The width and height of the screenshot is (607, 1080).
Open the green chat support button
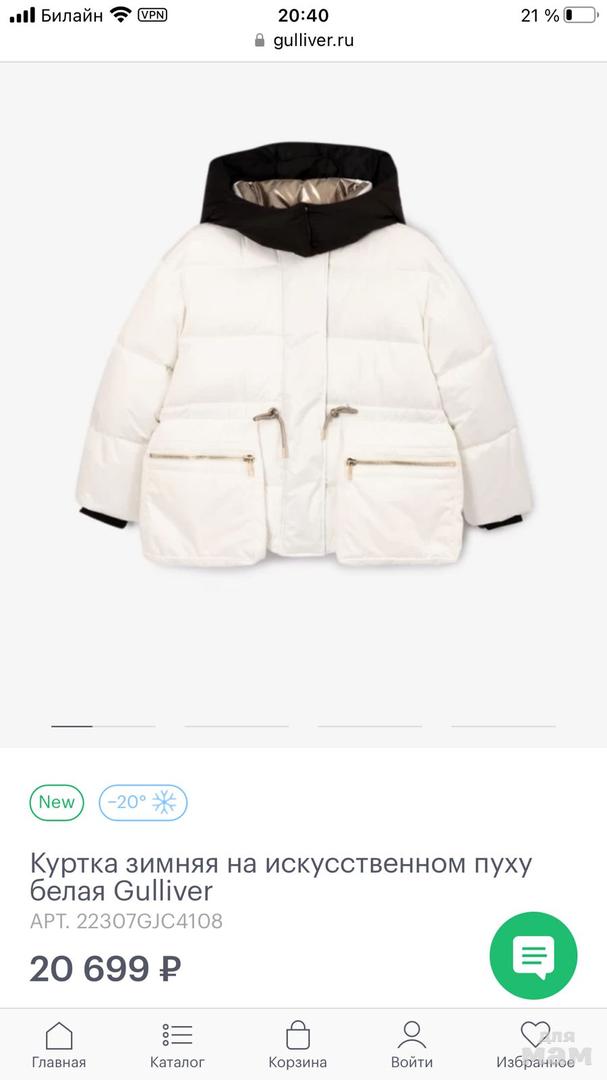coord(533,955)
